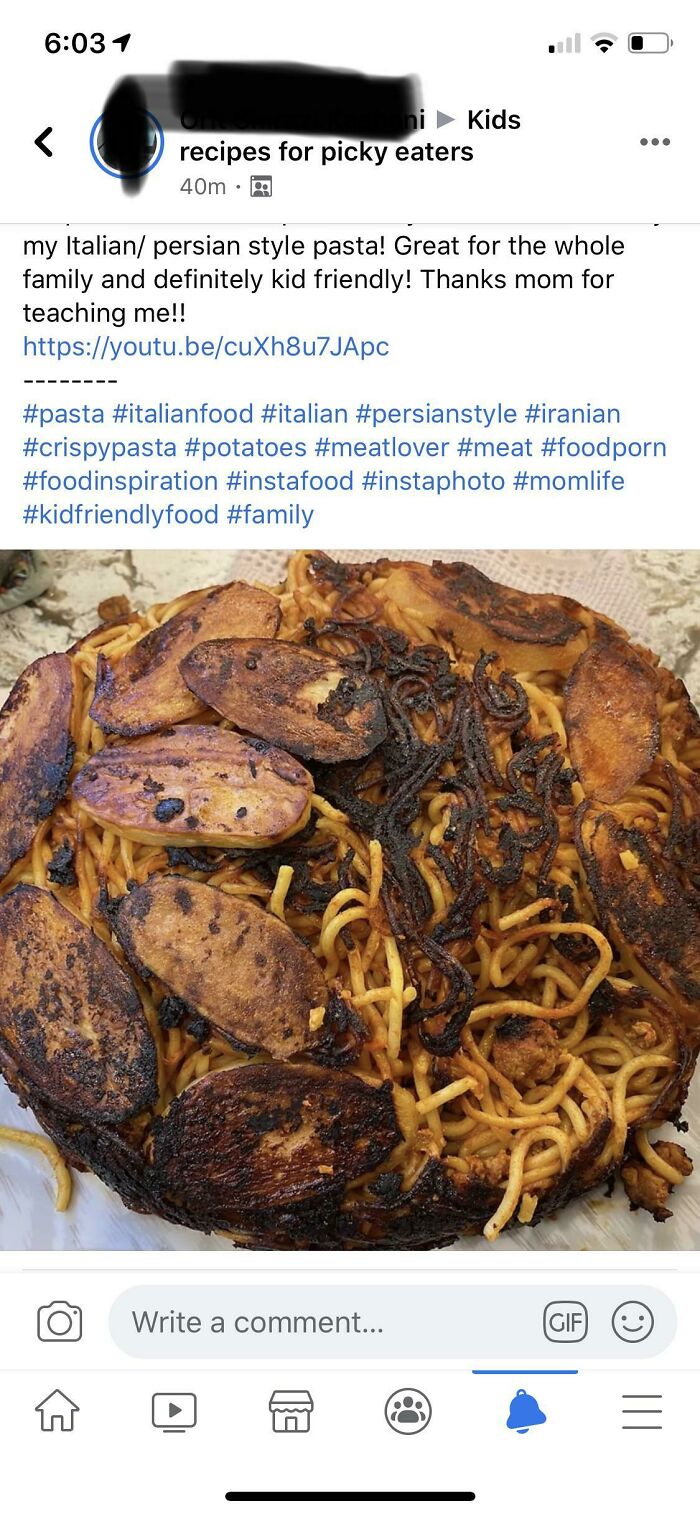
Task: Switch to the Groups tab
Action: [408, 1411]
